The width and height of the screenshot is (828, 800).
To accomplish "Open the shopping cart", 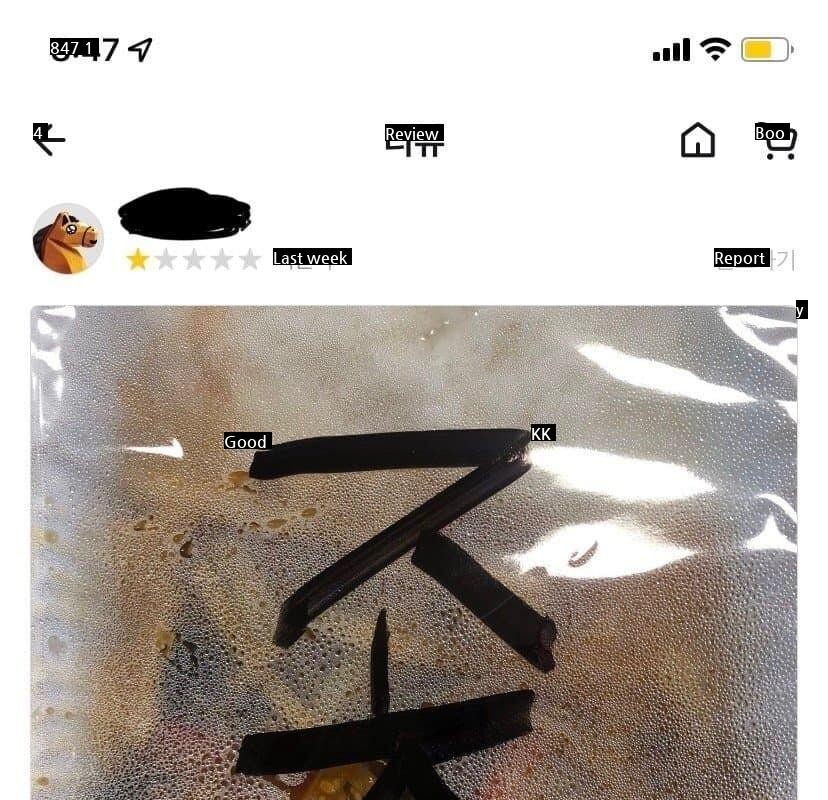I will point(779,143).
